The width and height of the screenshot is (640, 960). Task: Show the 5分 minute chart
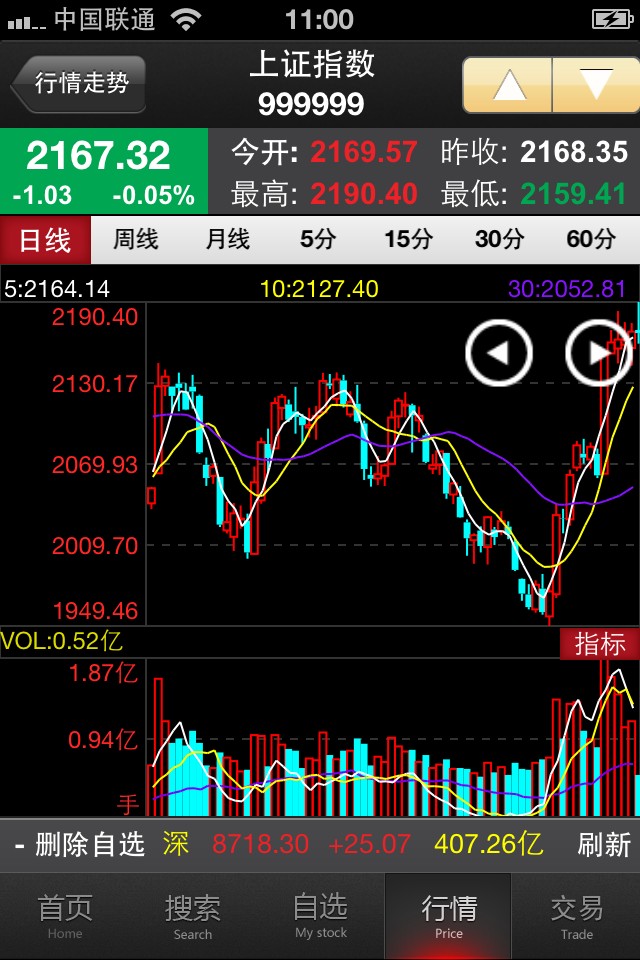[x=318, y=240]
